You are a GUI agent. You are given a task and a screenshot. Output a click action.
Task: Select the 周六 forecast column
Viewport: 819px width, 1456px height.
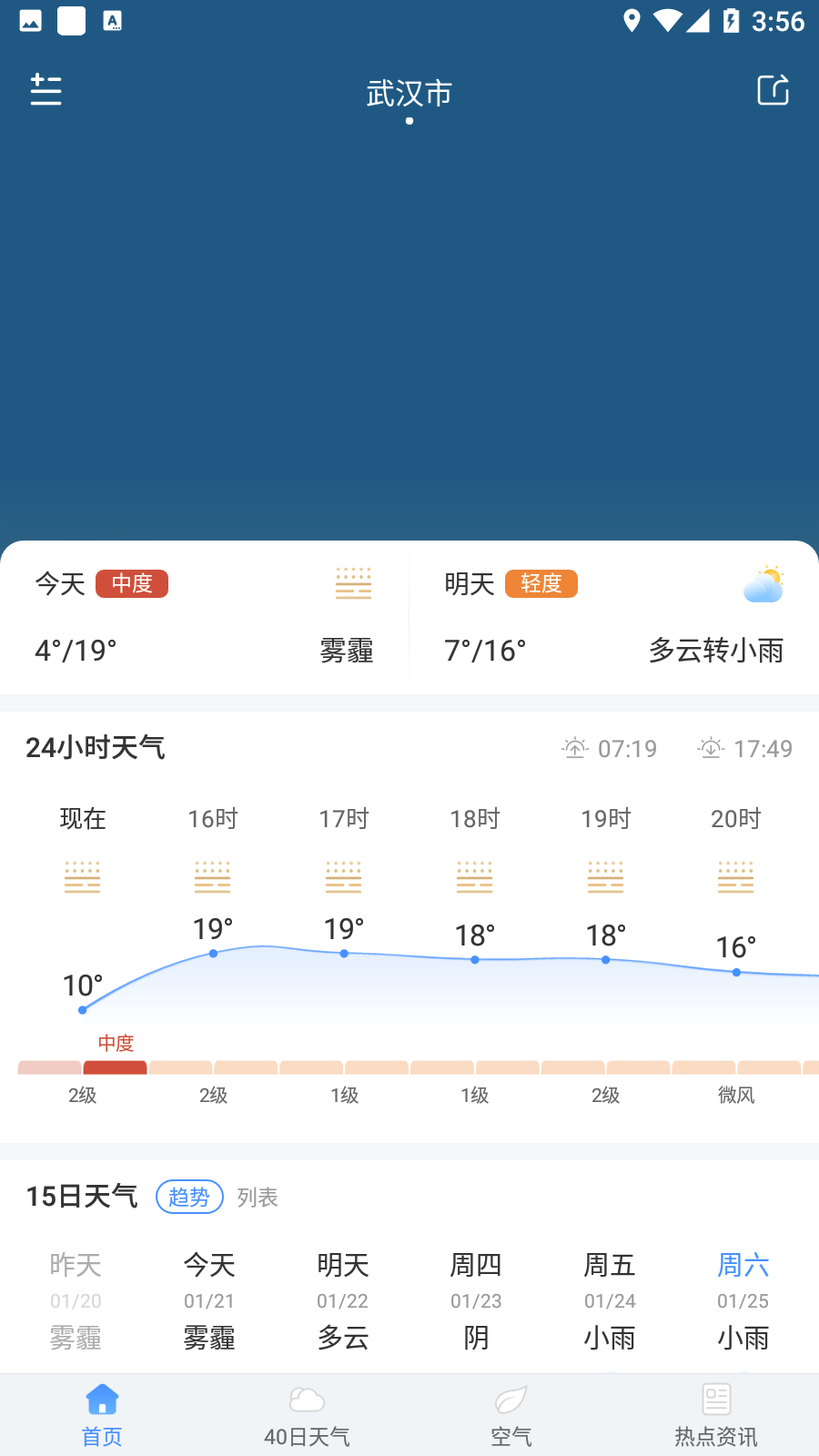743,1299
